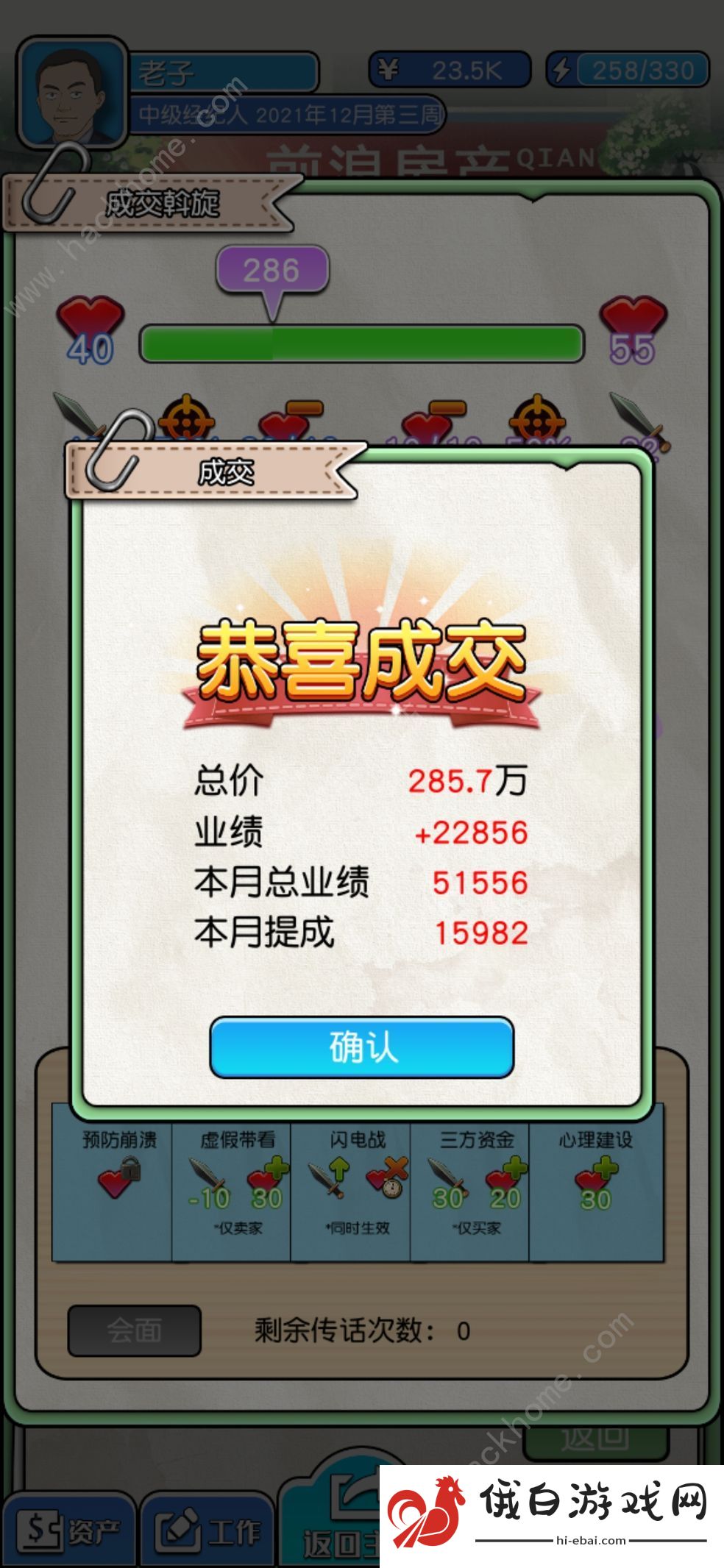The image size is (724, 1568).
Task: Confirm the deal with 确认 button
Action: 361,1047
